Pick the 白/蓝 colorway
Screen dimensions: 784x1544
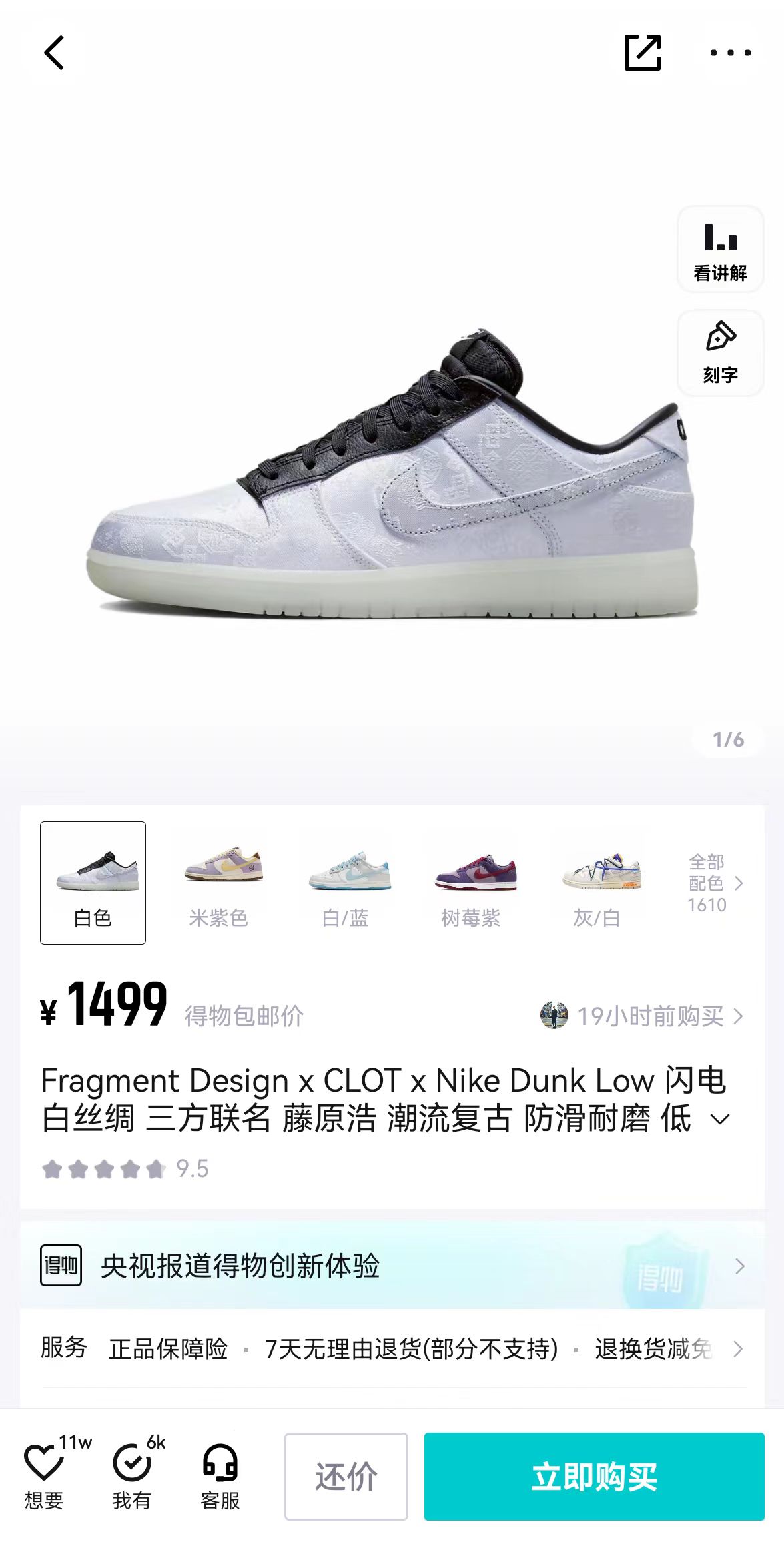[345, 883]
